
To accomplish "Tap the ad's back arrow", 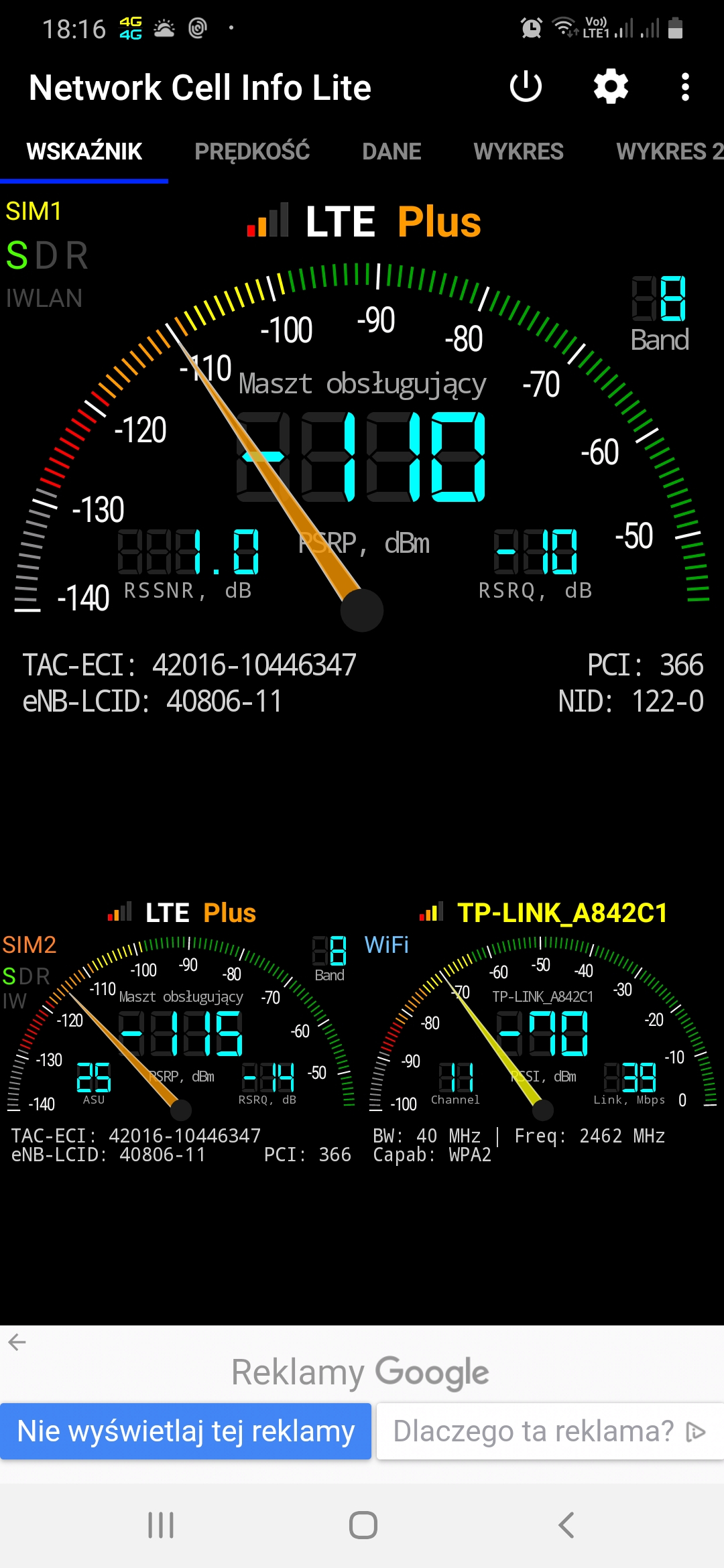I will pos(17,1342).
